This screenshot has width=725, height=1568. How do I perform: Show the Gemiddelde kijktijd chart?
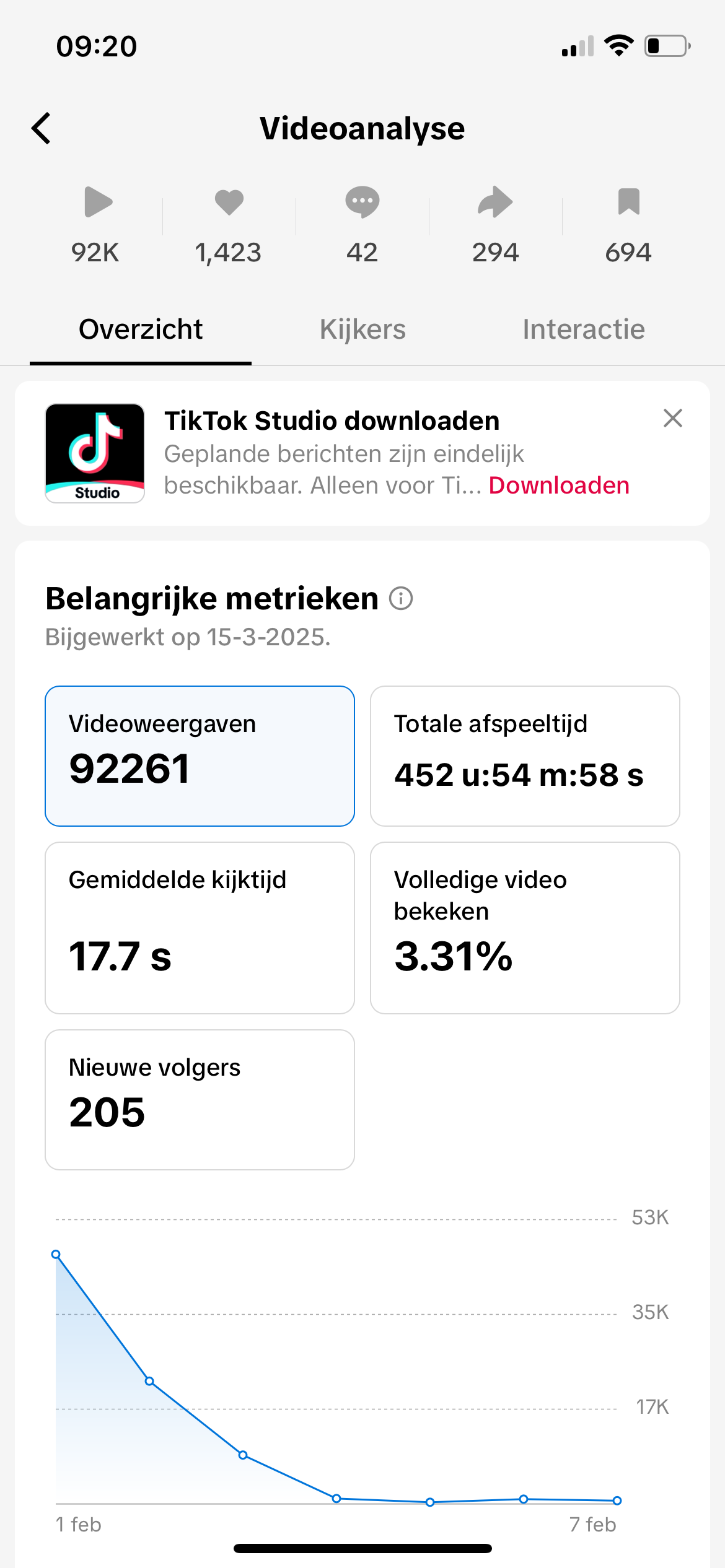click(200, 927)
